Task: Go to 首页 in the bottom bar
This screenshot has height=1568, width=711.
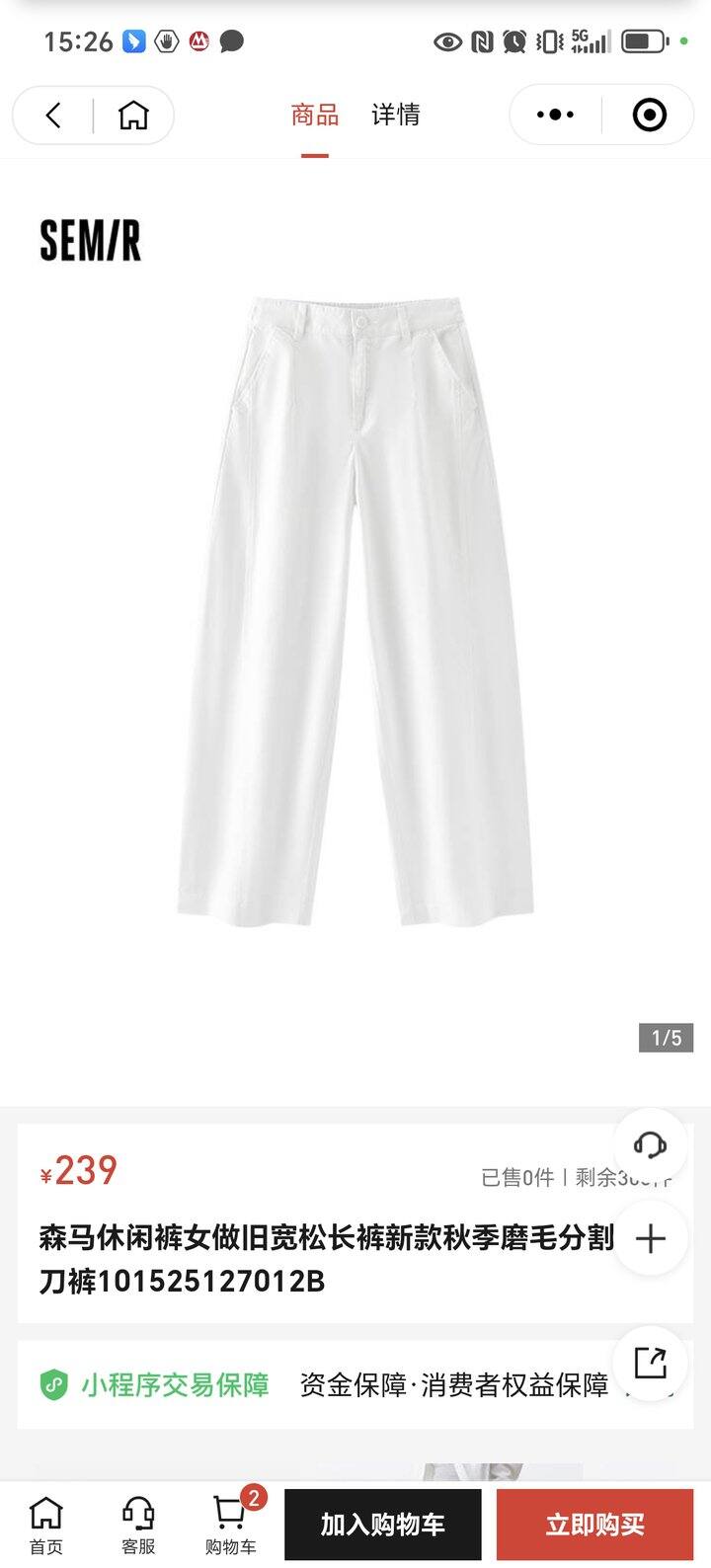Action: click(45, 1526)
